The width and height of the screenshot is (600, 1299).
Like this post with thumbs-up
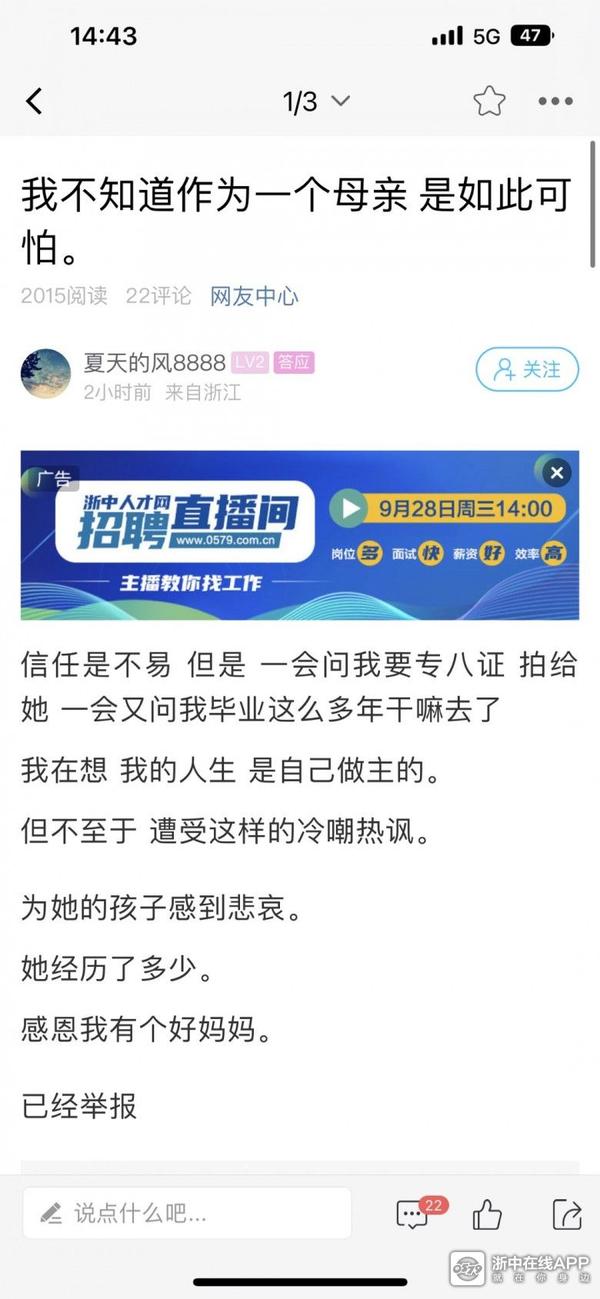pos(488,1215)
